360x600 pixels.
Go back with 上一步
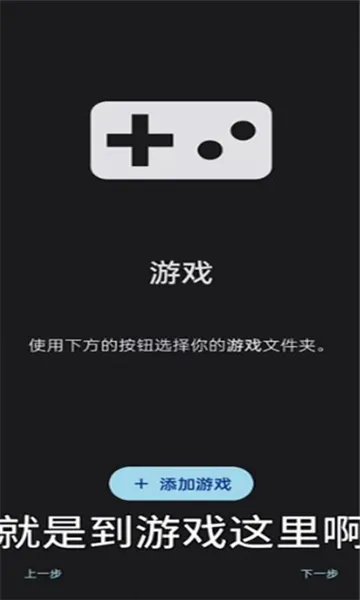43,574
